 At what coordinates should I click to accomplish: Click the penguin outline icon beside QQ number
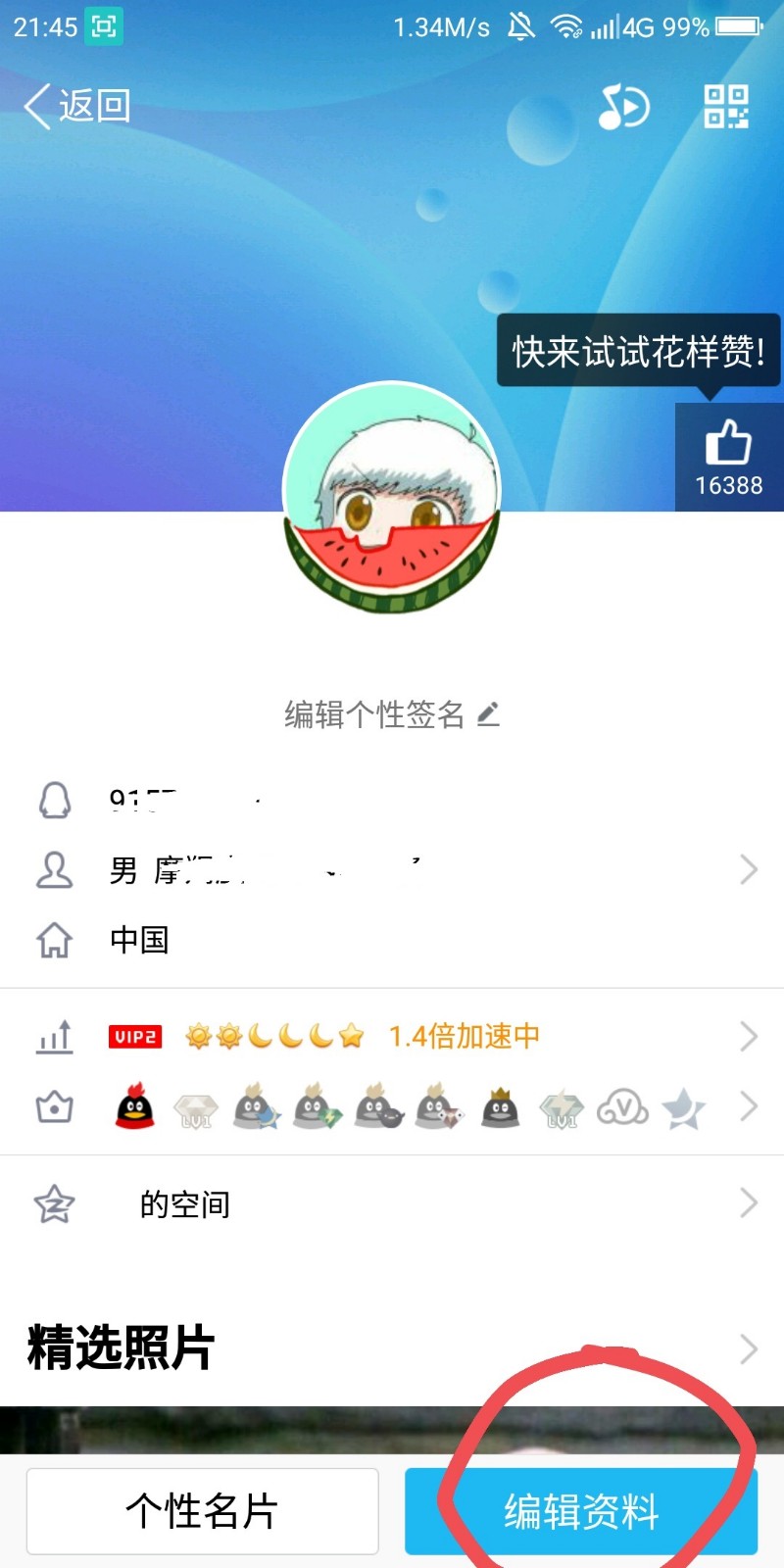coord(56,799)
